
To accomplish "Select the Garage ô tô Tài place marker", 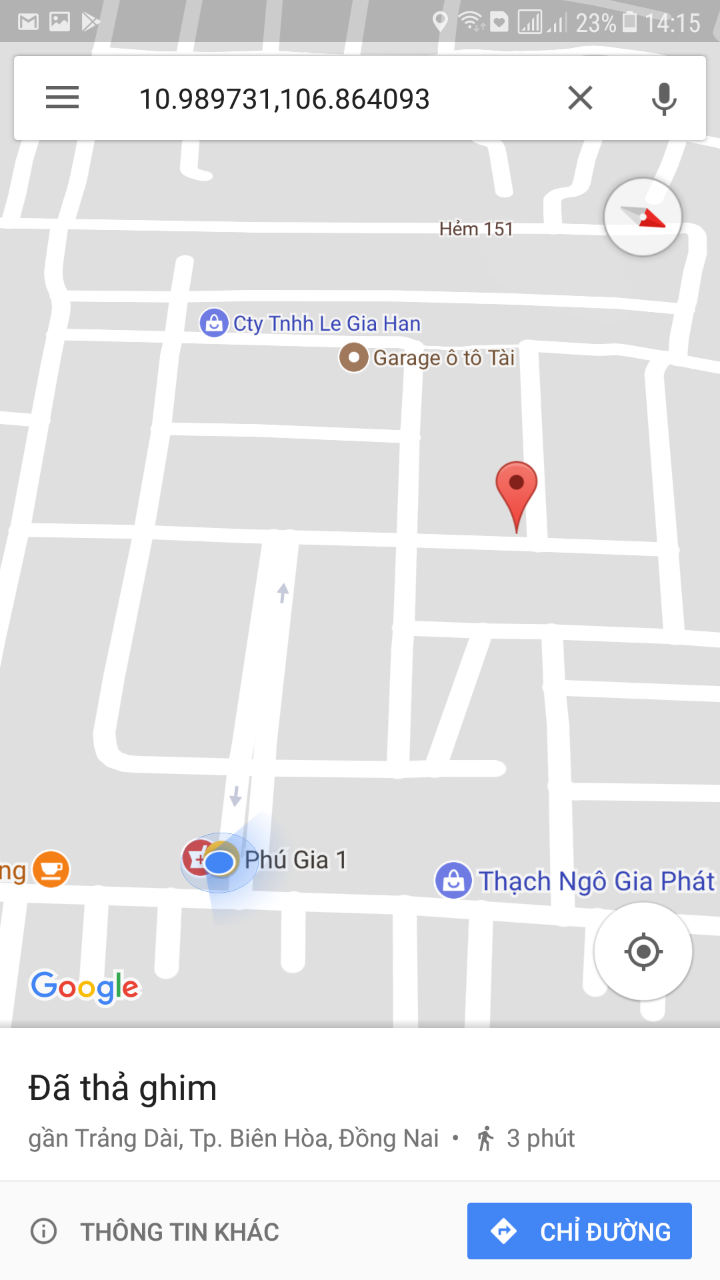I will click(x=428, y=357).
